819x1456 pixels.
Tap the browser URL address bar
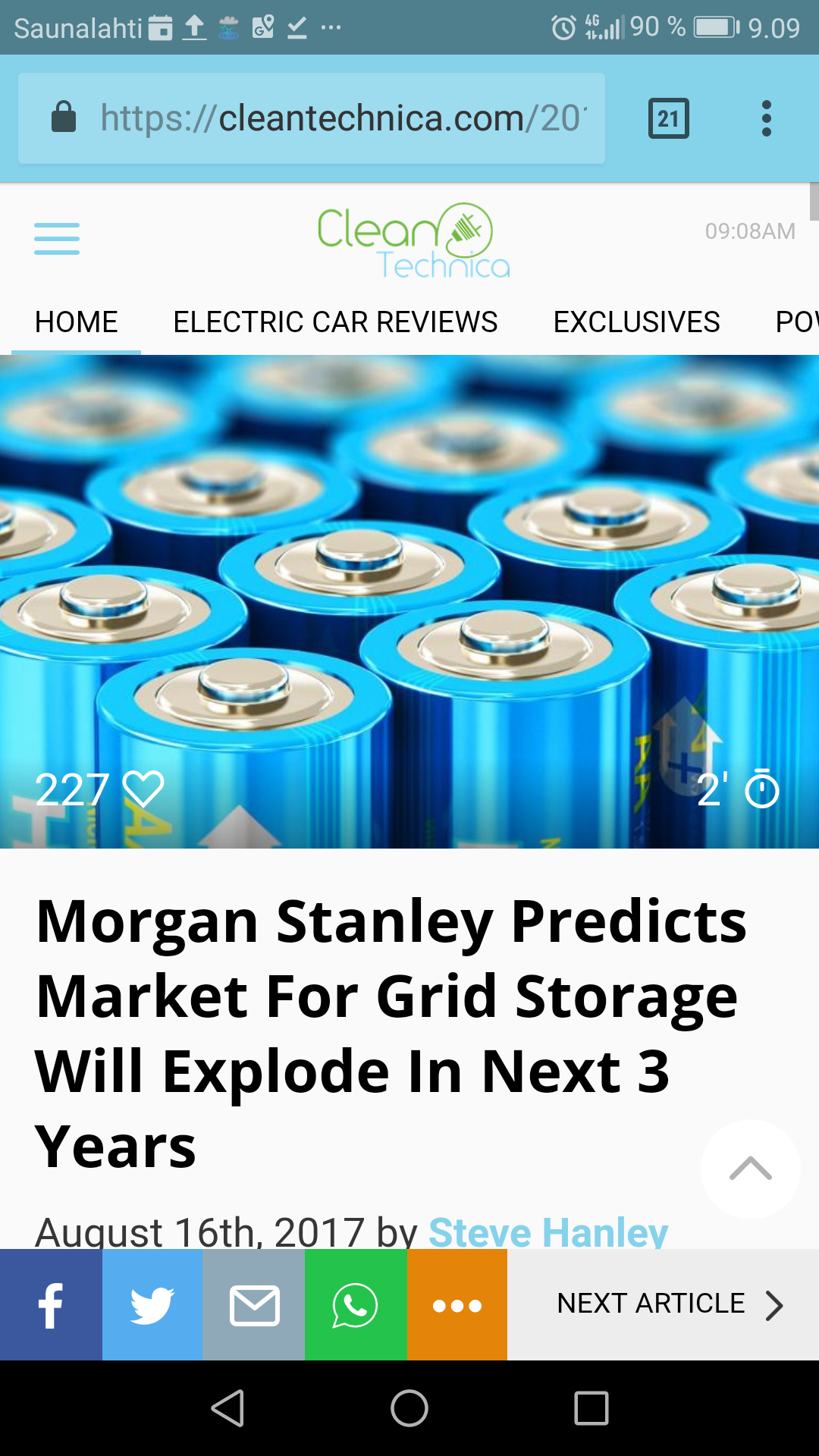click(341, 118)
